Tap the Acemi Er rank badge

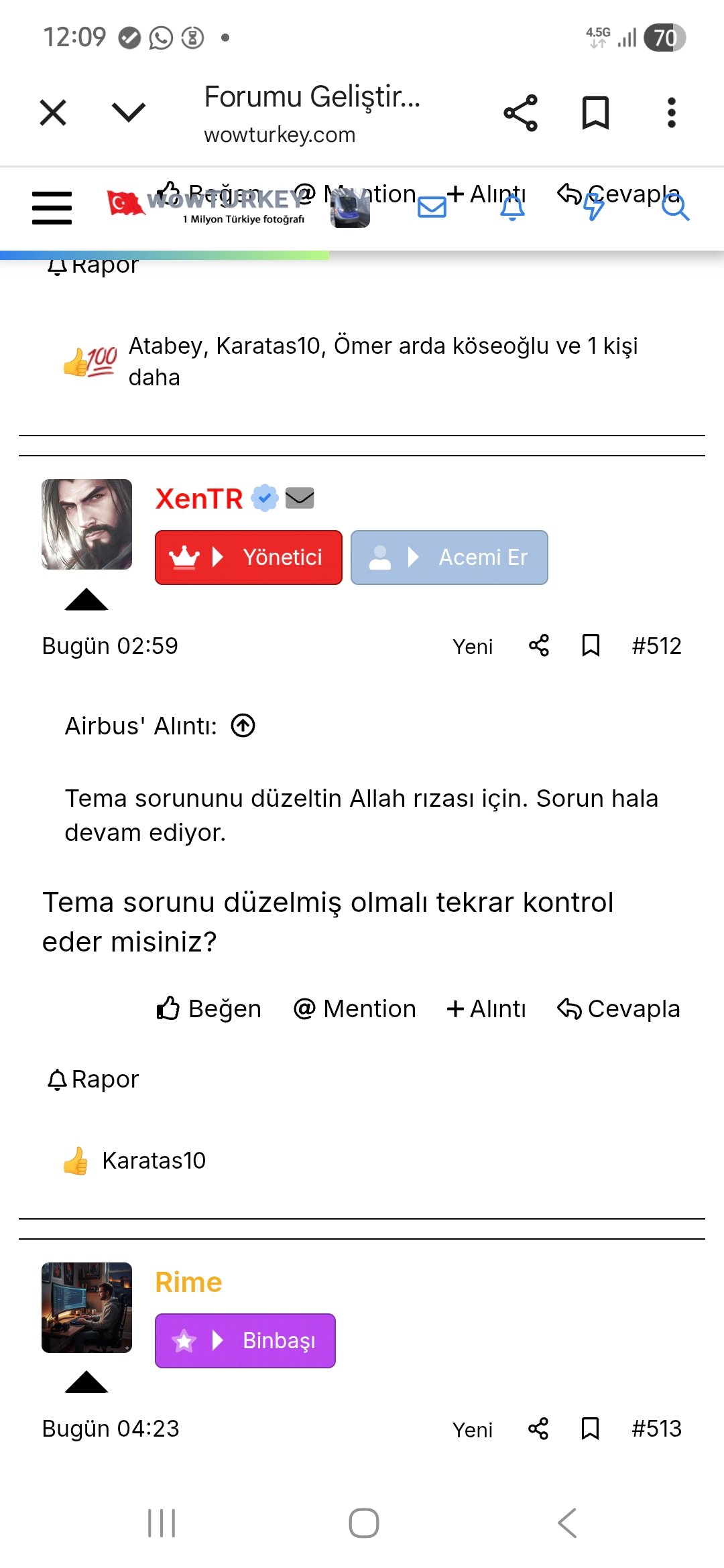coord(449,558)
